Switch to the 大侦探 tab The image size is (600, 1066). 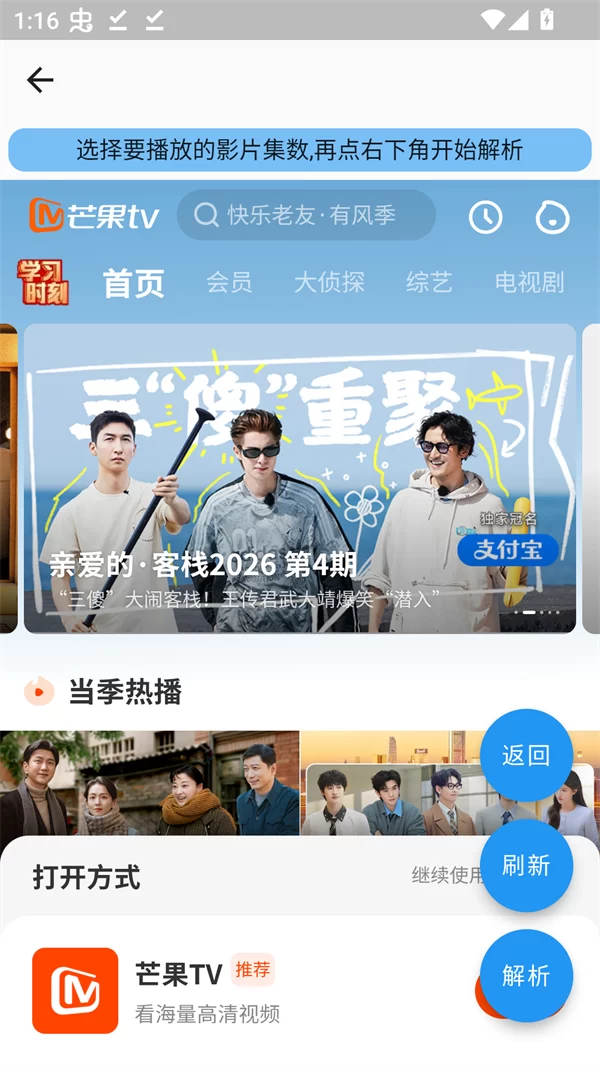tap(329, 283)
